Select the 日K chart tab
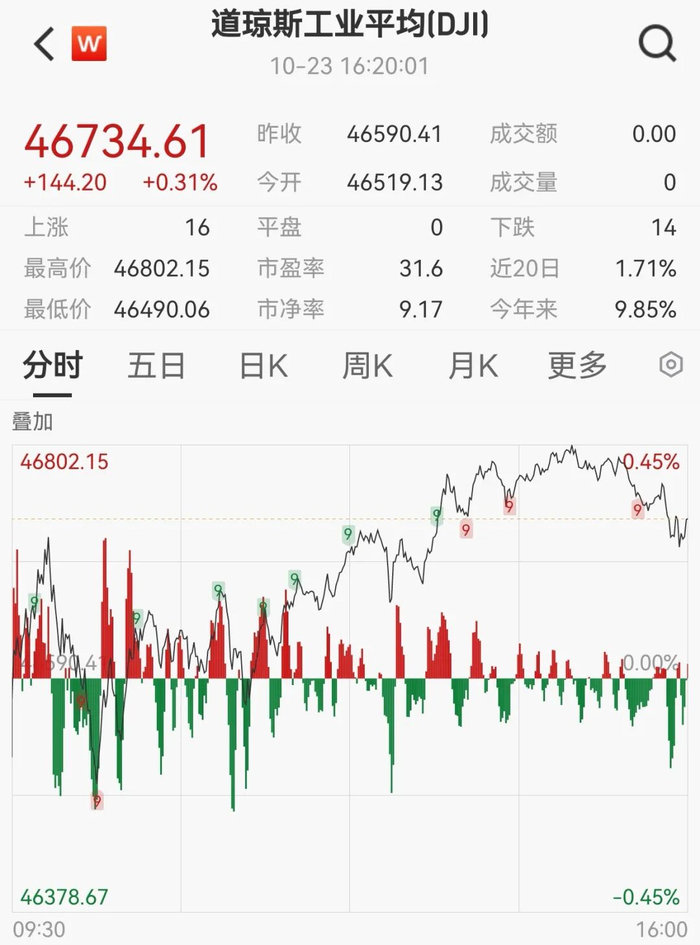The height and width of the screenshot is (945, 700). 263,366
